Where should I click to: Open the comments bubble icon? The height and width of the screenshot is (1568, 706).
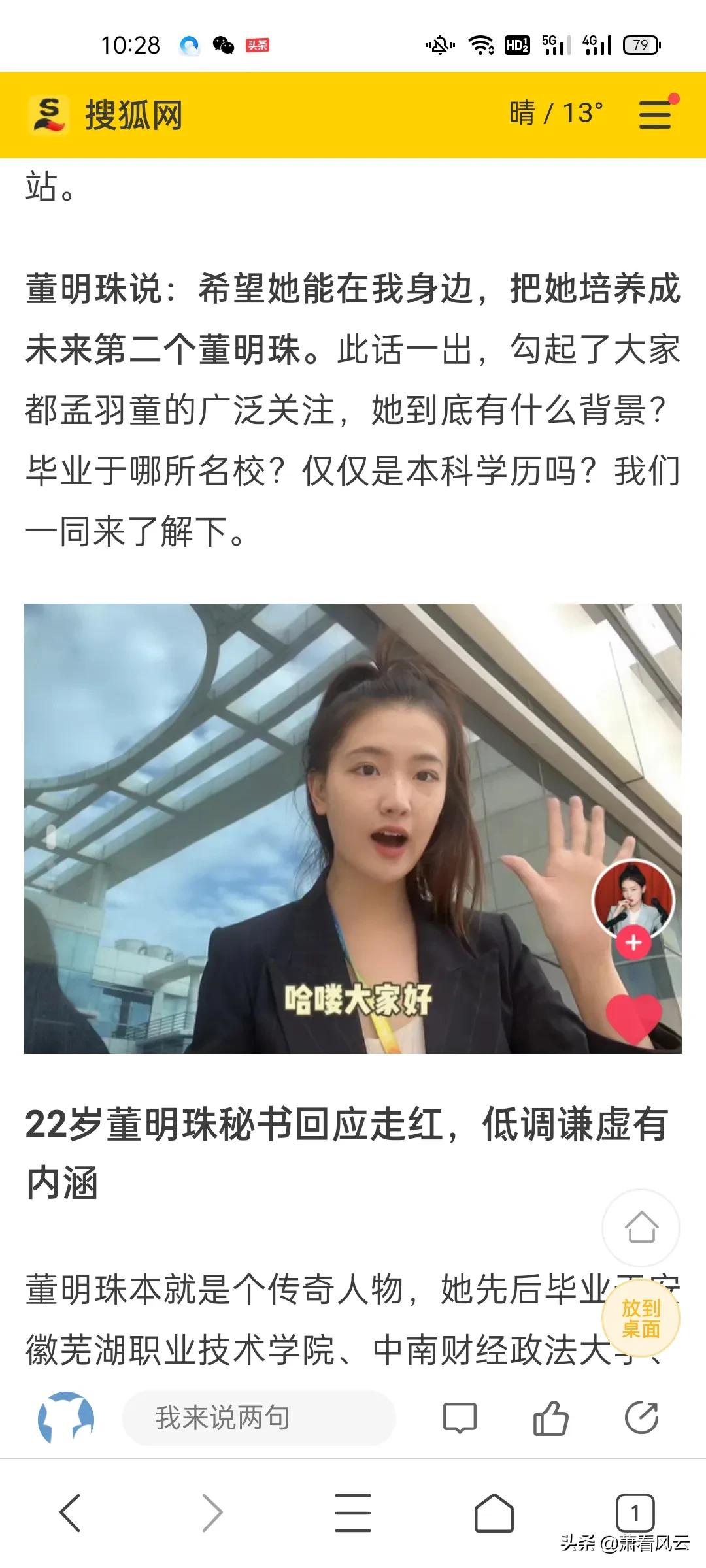tap(460, 1418)
